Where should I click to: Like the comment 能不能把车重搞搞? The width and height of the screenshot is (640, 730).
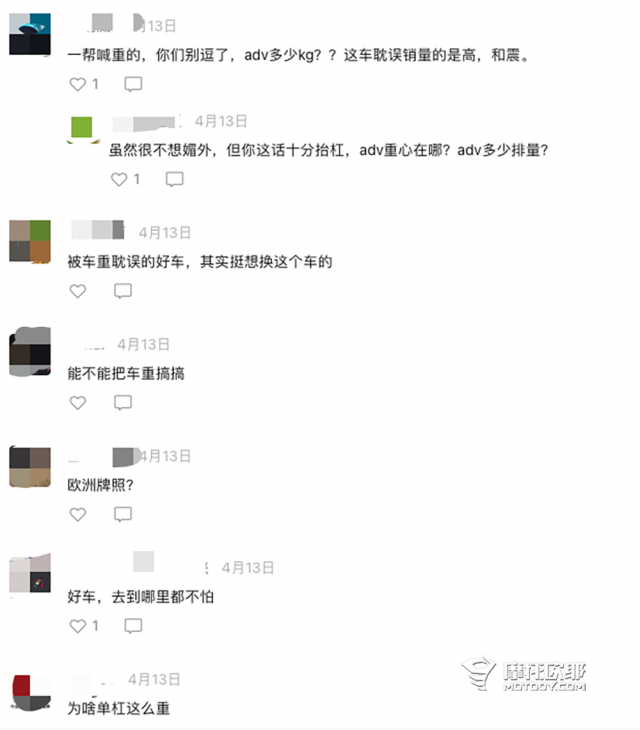pyautogui.click(x=78, y=403)
